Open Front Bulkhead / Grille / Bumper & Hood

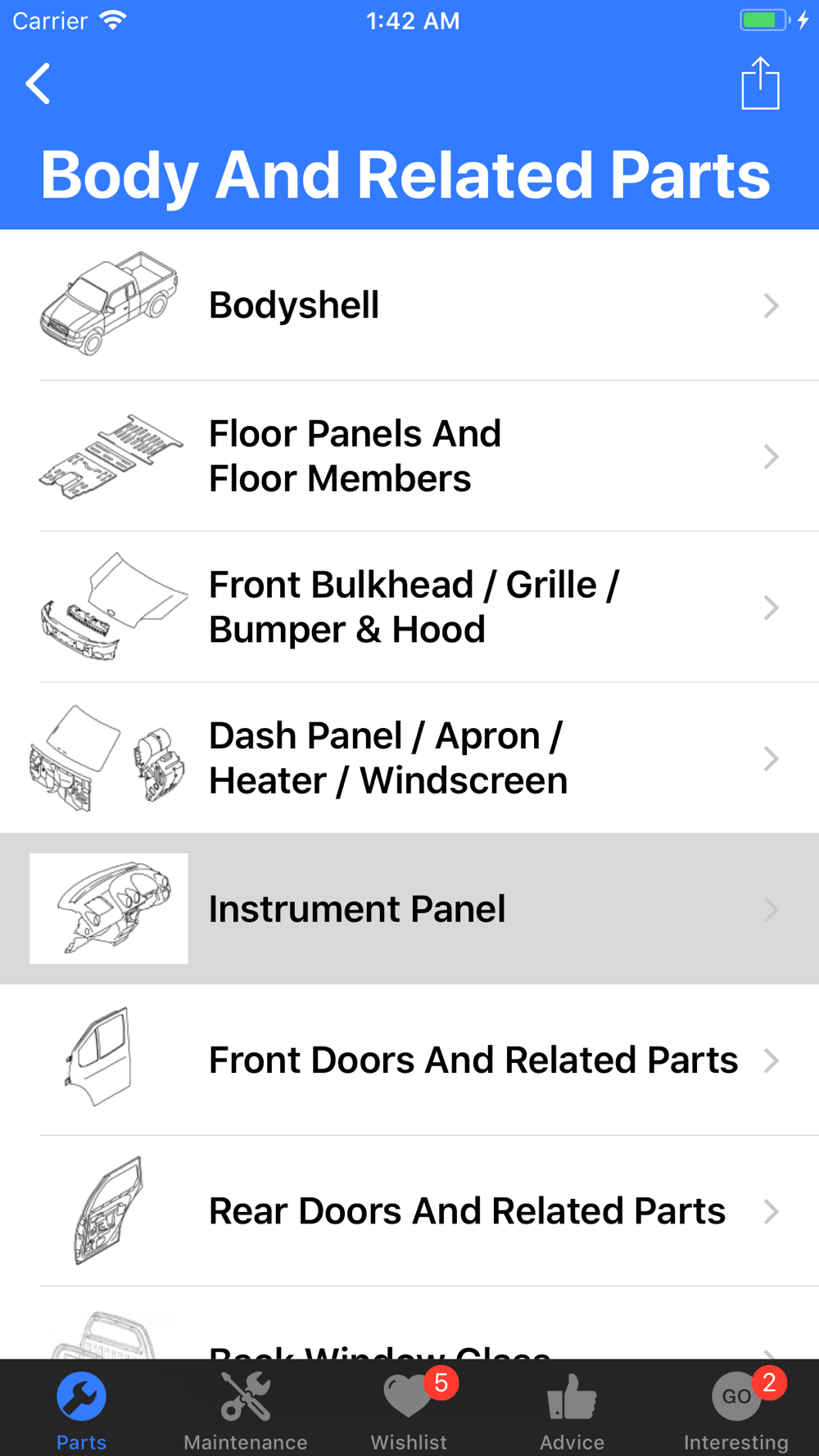(409, 607)
